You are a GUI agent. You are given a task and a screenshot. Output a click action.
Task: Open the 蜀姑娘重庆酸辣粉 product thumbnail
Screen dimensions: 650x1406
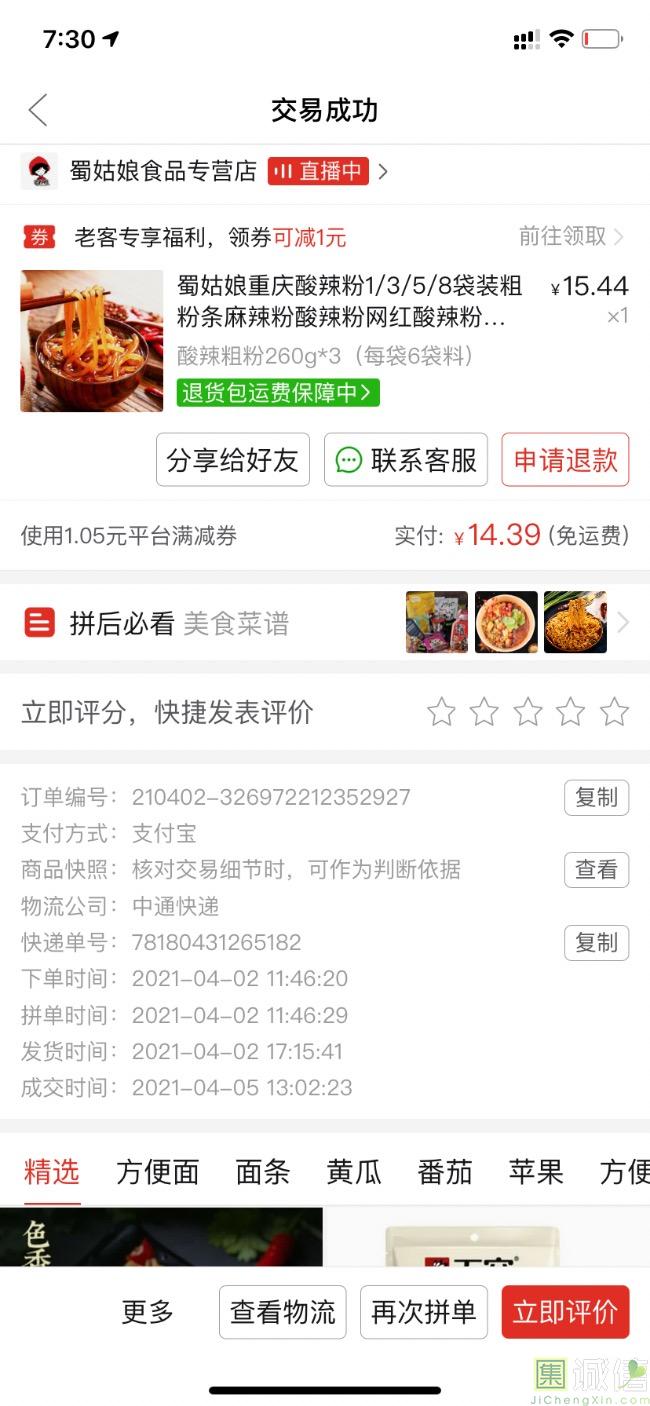(91, 340)
